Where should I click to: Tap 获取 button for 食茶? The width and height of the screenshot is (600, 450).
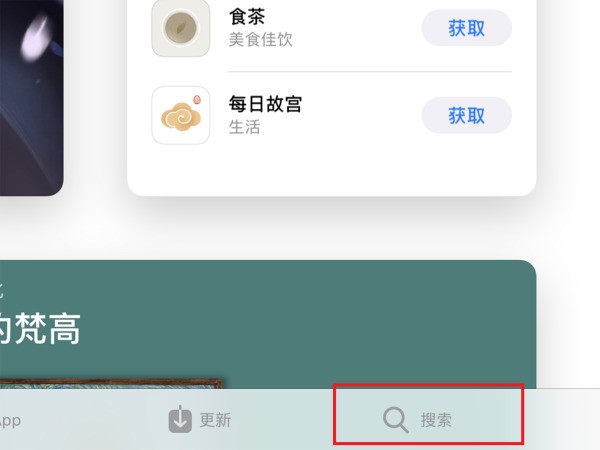tap(466, 28)
